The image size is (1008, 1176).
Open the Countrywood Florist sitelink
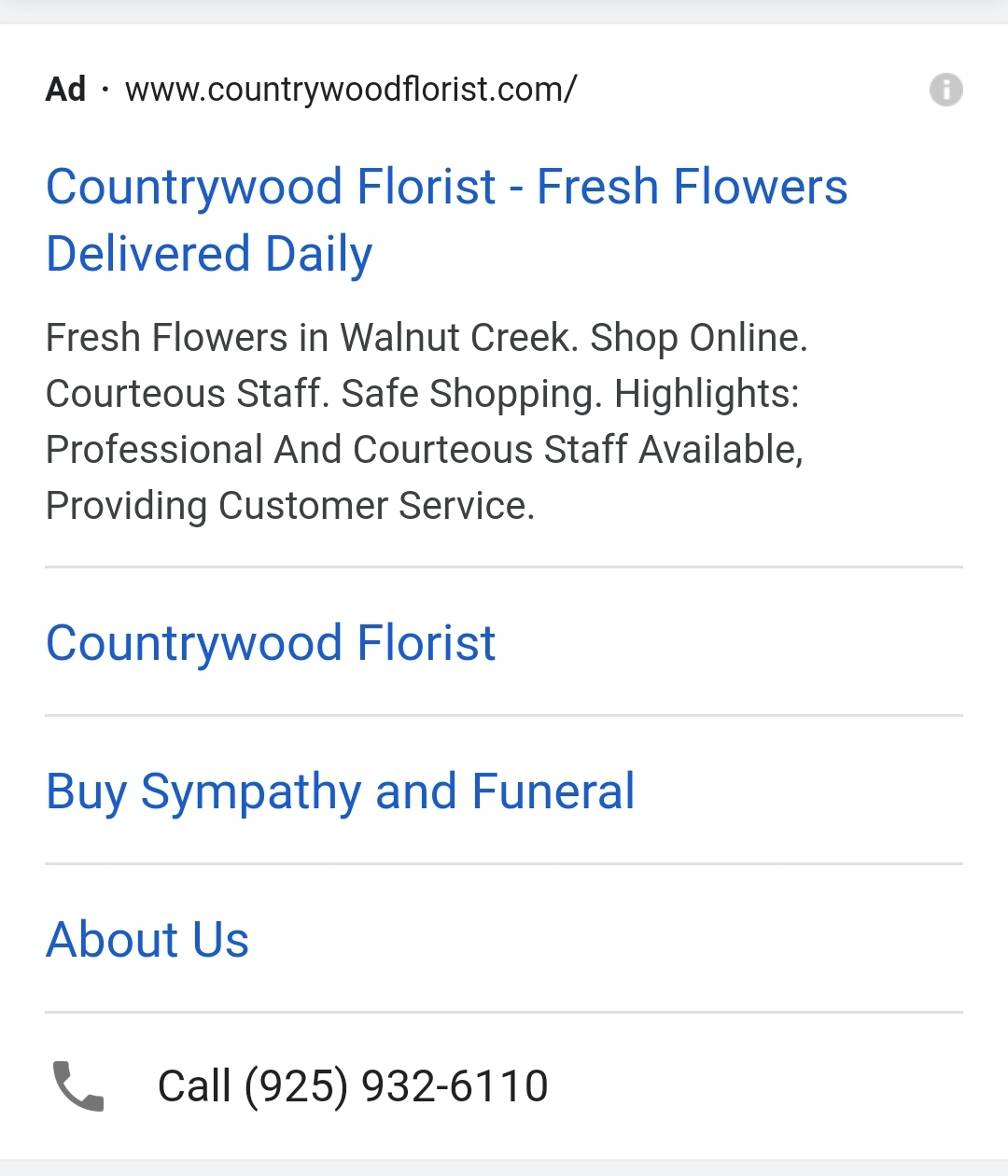tap(271, 643)
